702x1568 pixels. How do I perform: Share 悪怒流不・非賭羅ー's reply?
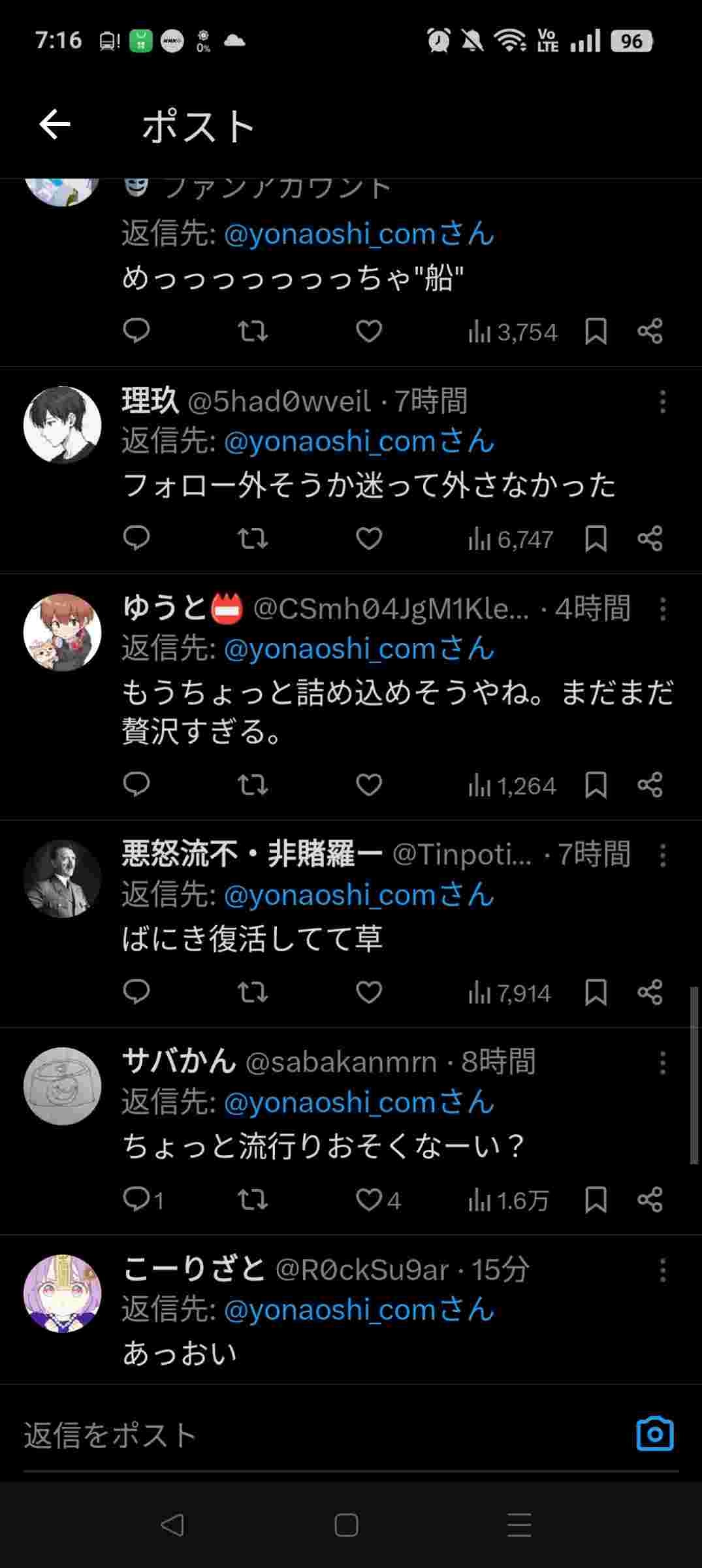click(x=650, y=992)
